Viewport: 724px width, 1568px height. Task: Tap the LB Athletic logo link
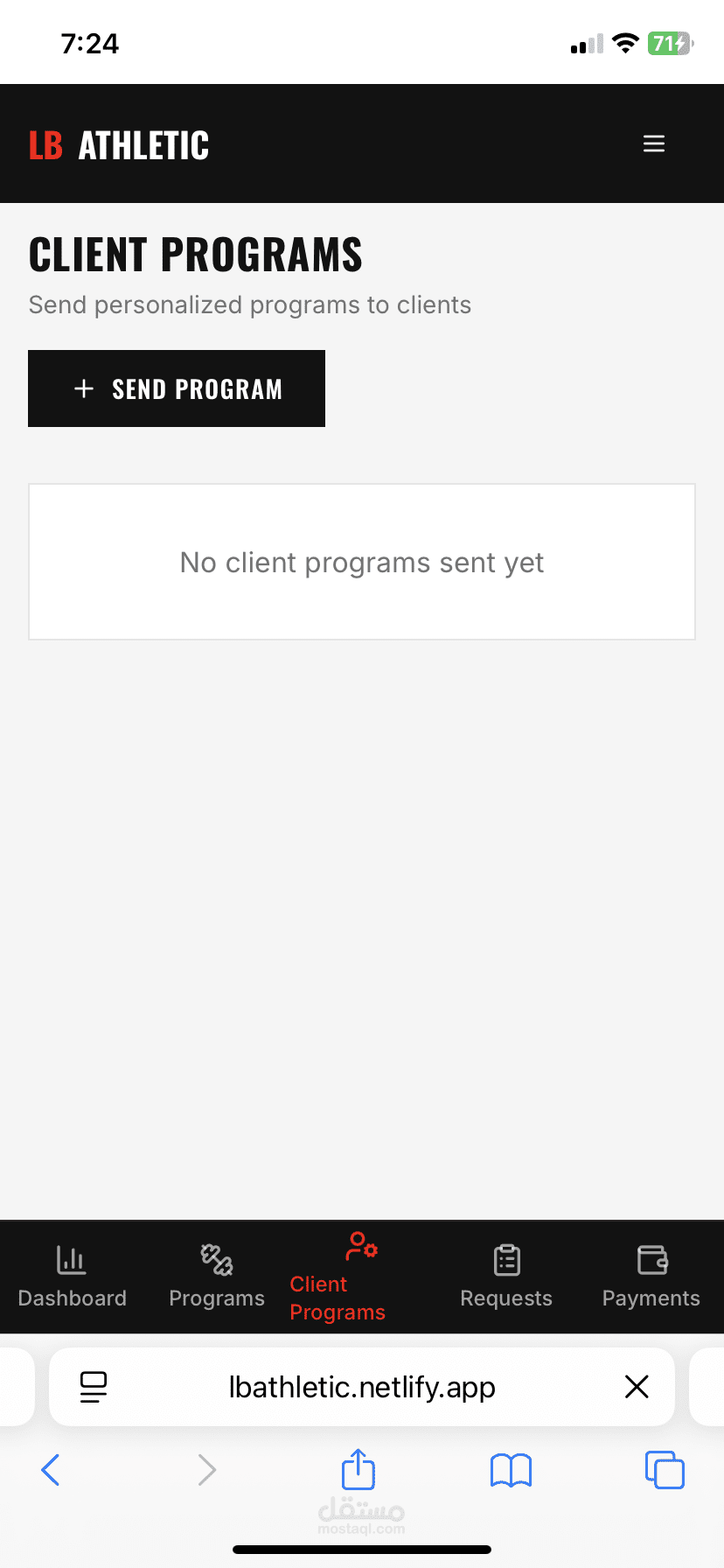119,145
